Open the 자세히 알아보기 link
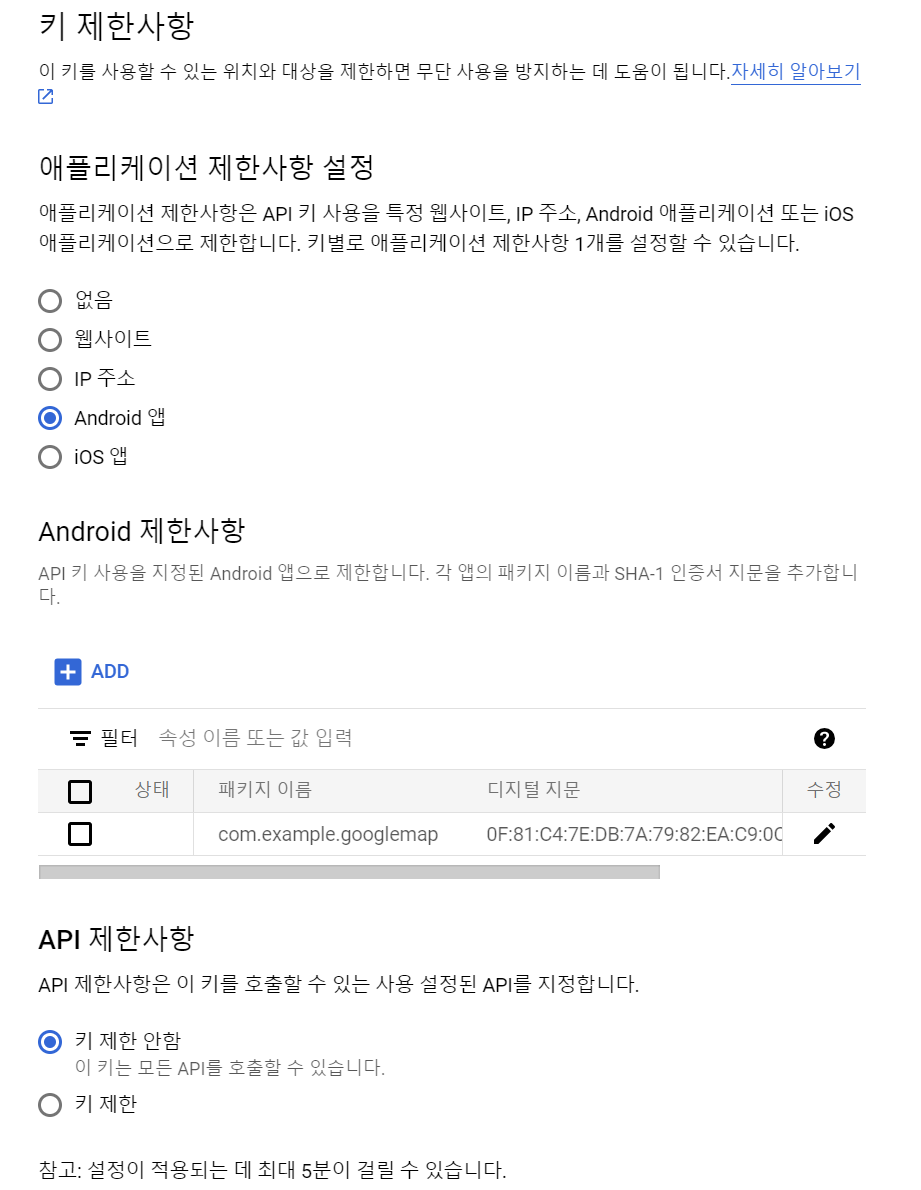 795,72
